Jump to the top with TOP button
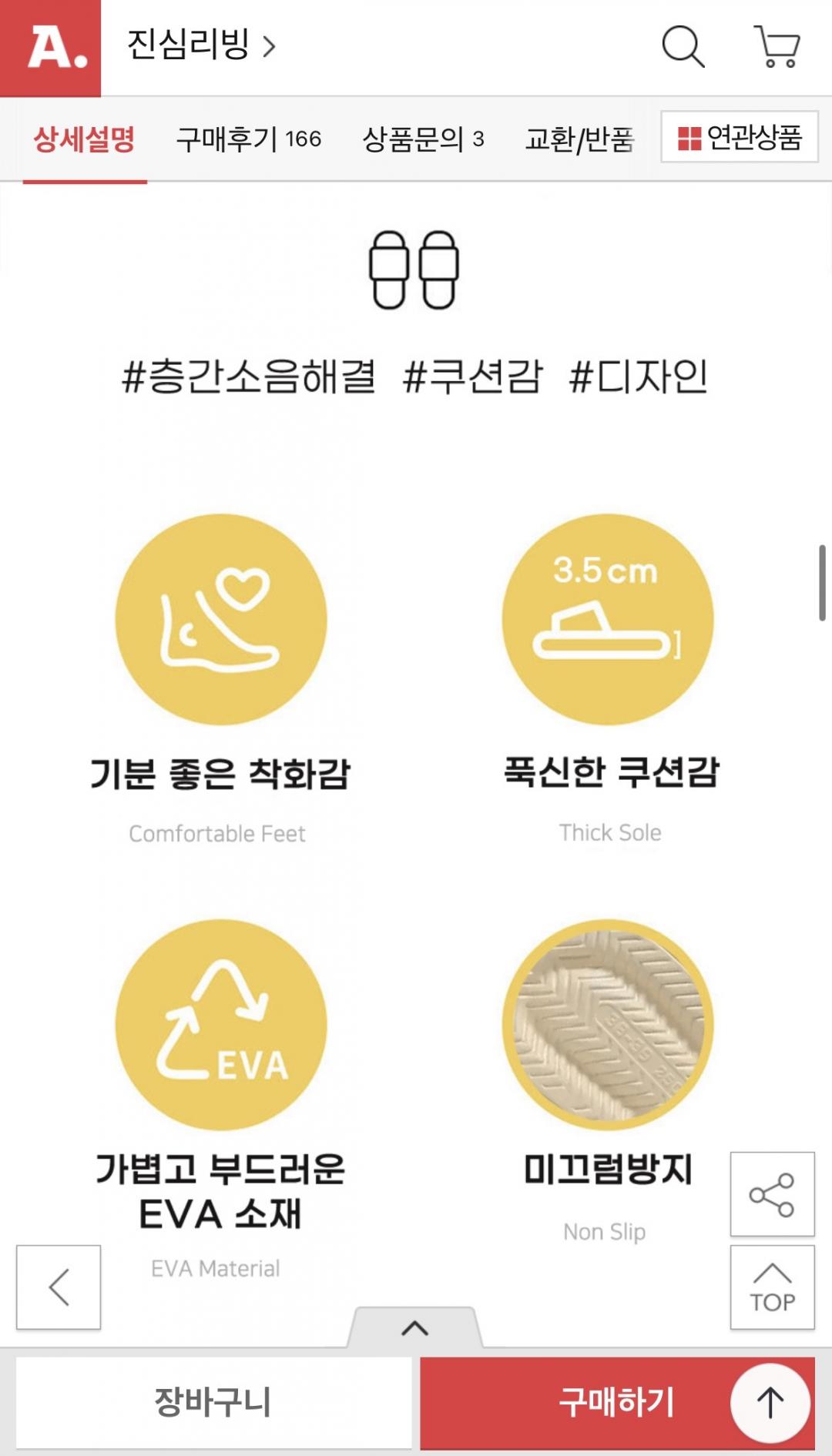 [x=772, y=1287]
